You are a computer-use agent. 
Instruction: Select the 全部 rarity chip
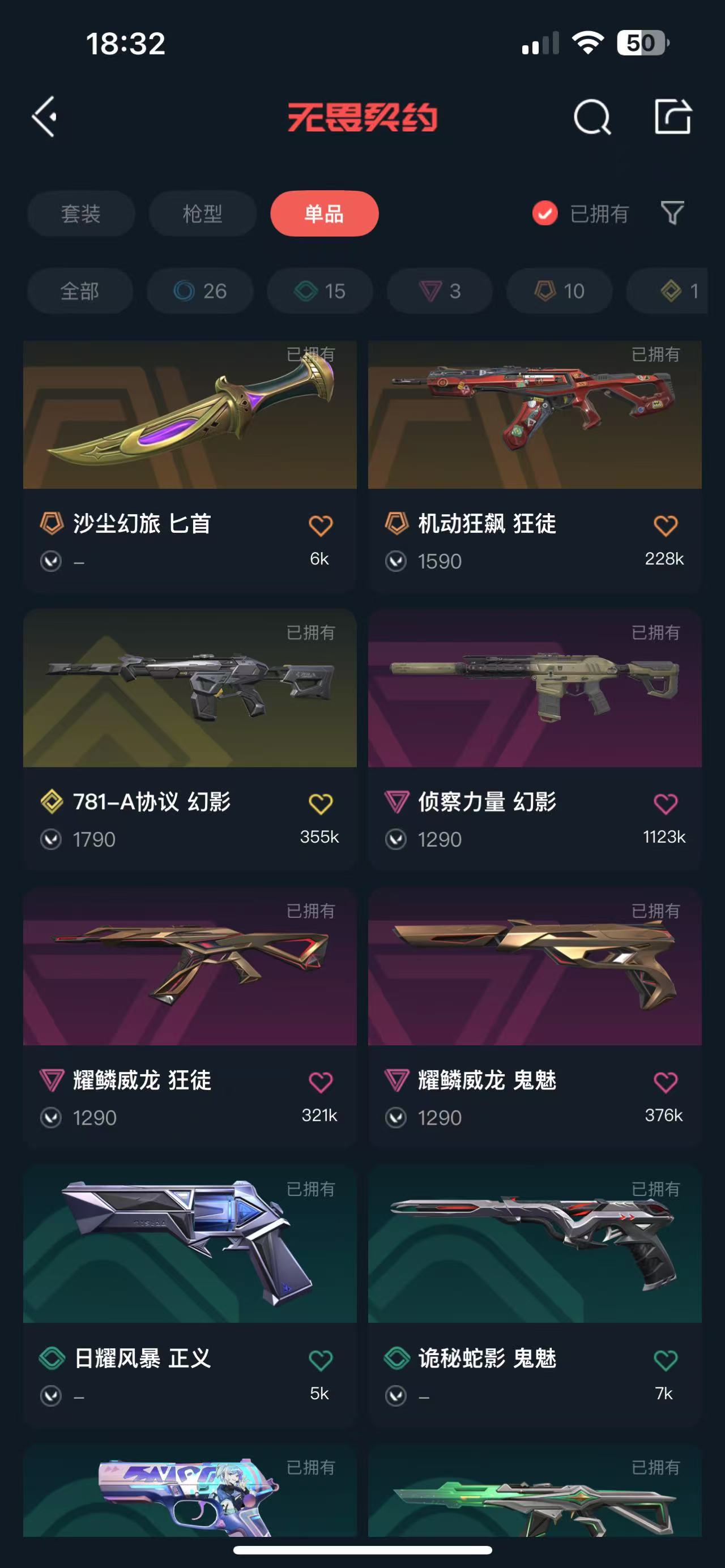pyautogui.click(x=80, y=291)
